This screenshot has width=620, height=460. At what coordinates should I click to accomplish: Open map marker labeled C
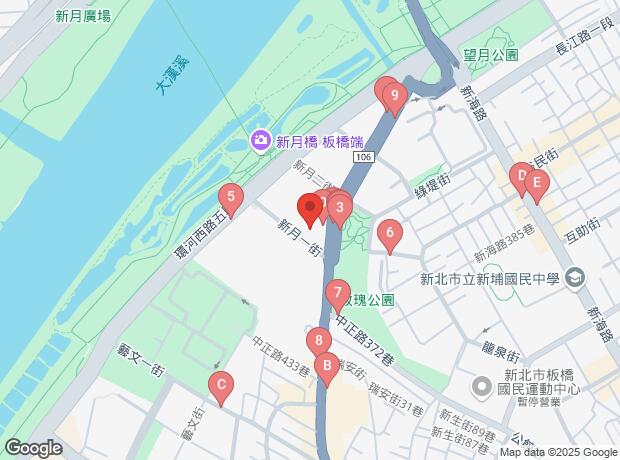[x=220, y=384]
